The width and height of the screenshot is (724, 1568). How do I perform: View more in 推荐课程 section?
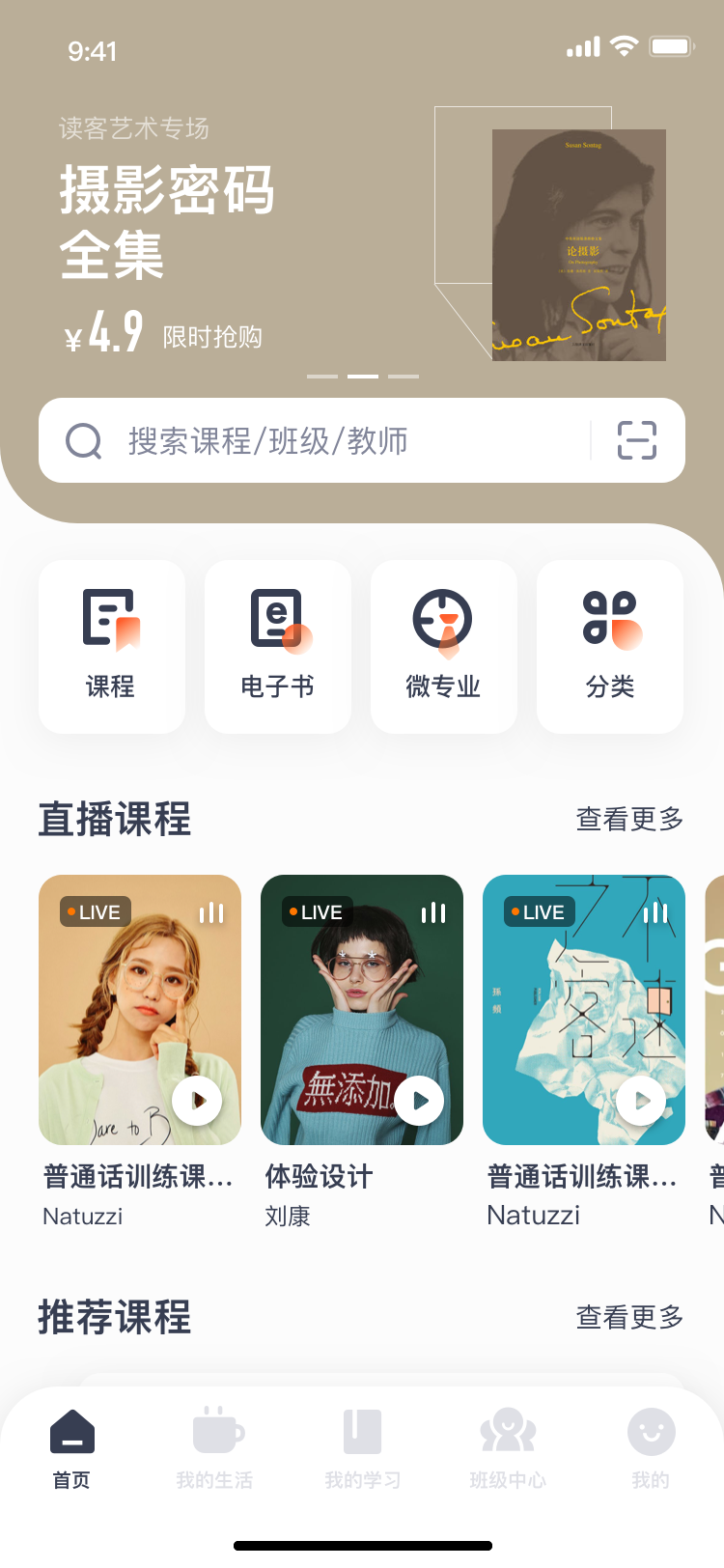(x=629, y=1317)
